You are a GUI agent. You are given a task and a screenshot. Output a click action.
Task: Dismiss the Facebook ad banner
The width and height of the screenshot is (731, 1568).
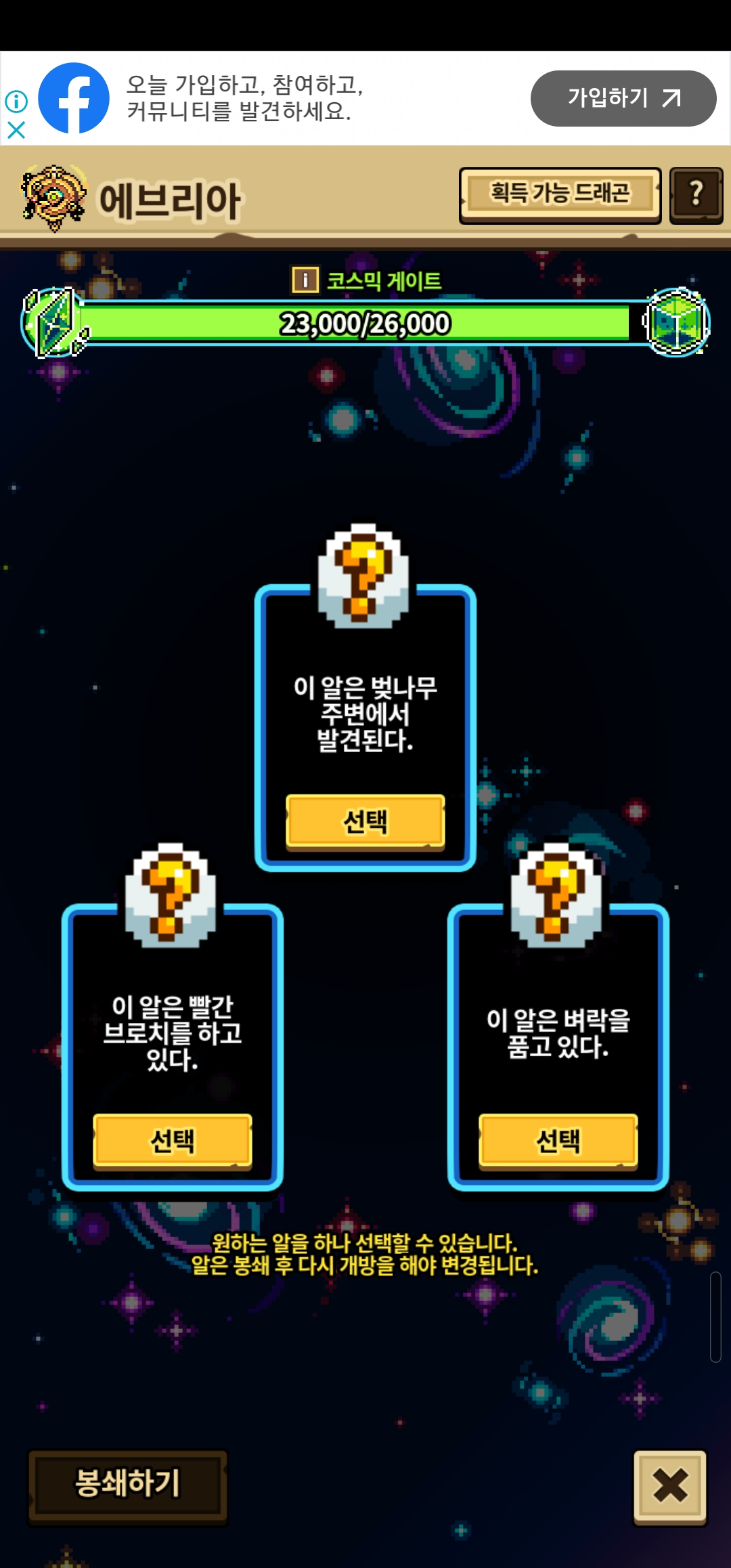click(x=16, y=130)
